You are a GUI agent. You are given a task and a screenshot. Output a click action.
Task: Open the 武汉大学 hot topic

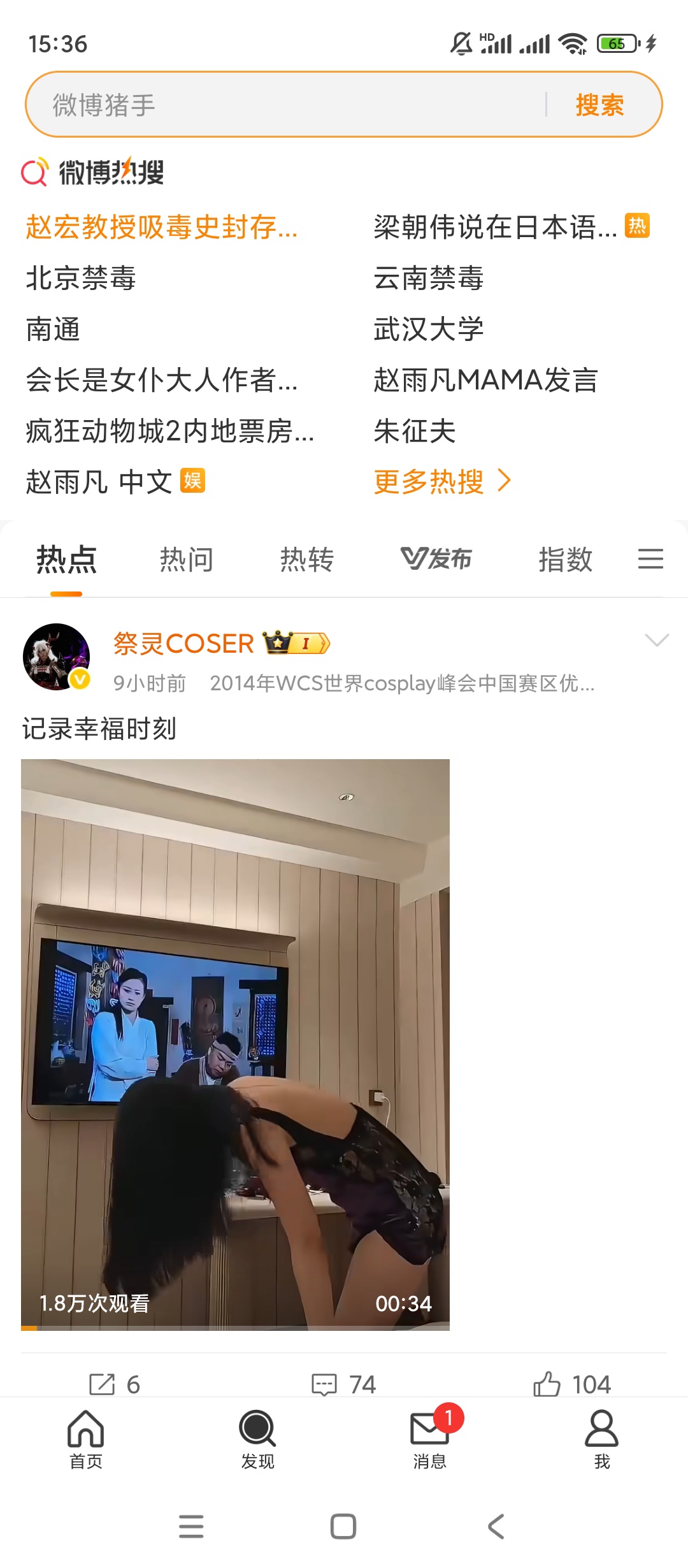click(x=428, y=330)
